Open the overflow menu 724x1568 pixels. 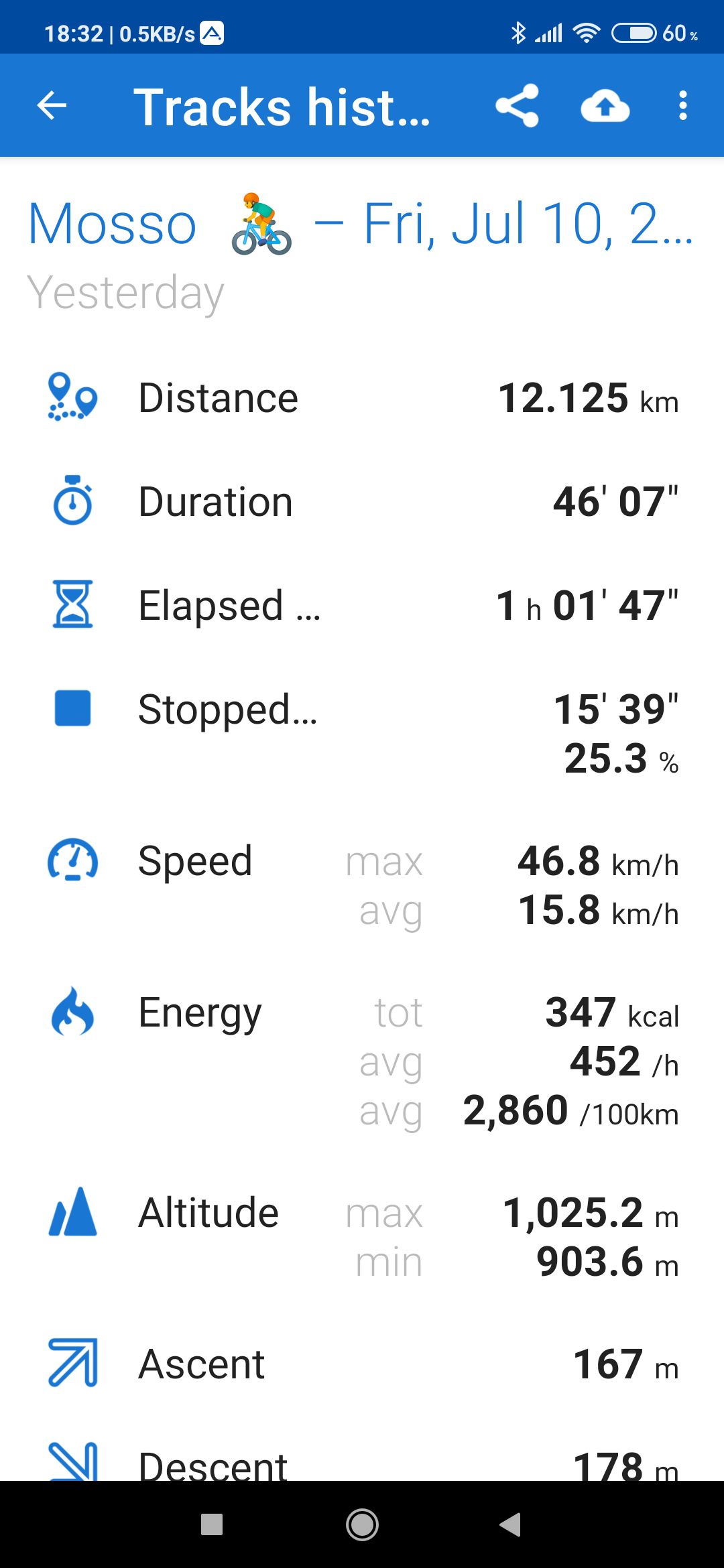click(x=683, y=106)
